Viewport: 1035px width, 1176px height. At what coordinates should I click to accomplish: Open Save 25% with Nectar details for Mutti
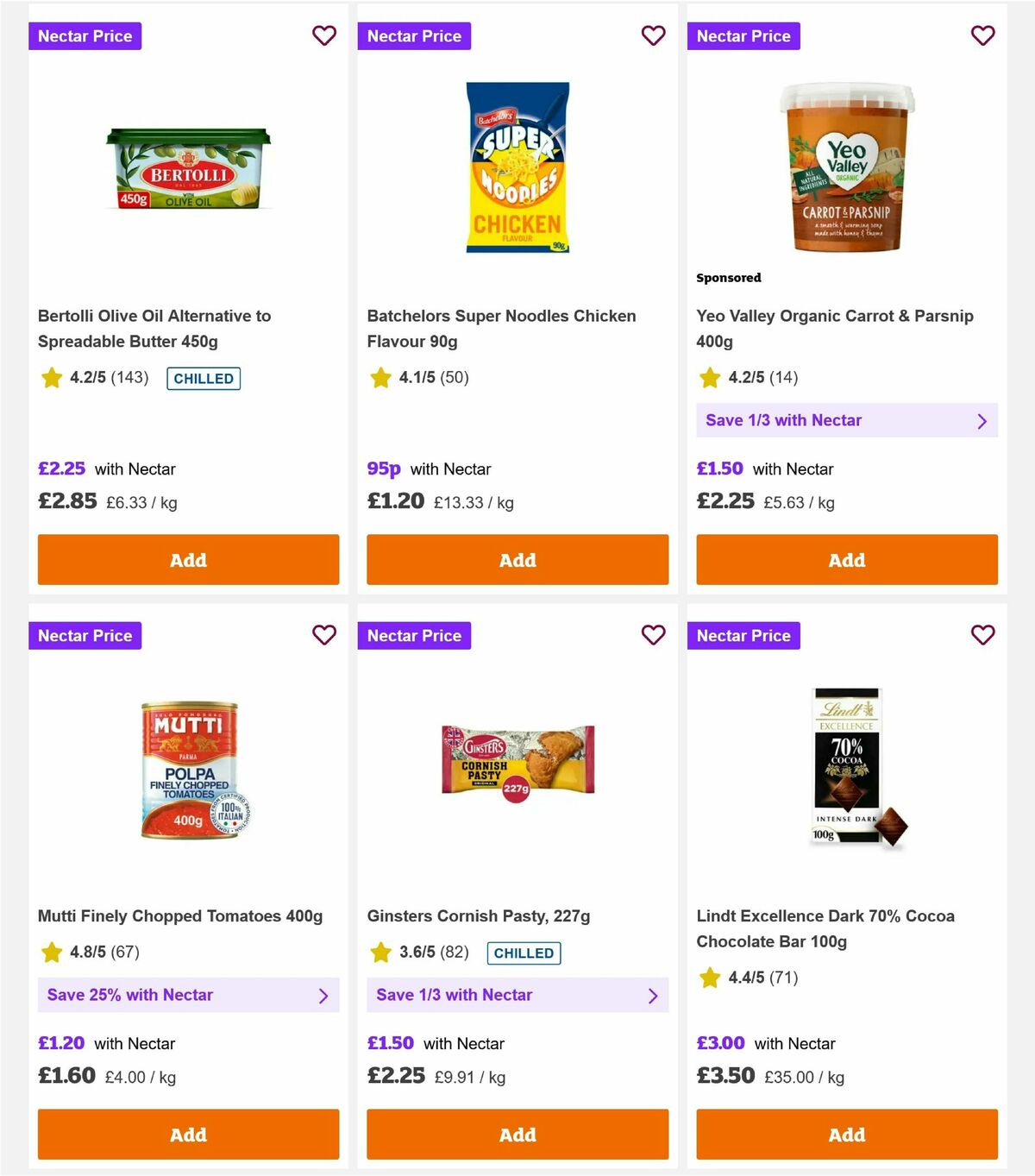pyautogui.click(x=187, y=995)
